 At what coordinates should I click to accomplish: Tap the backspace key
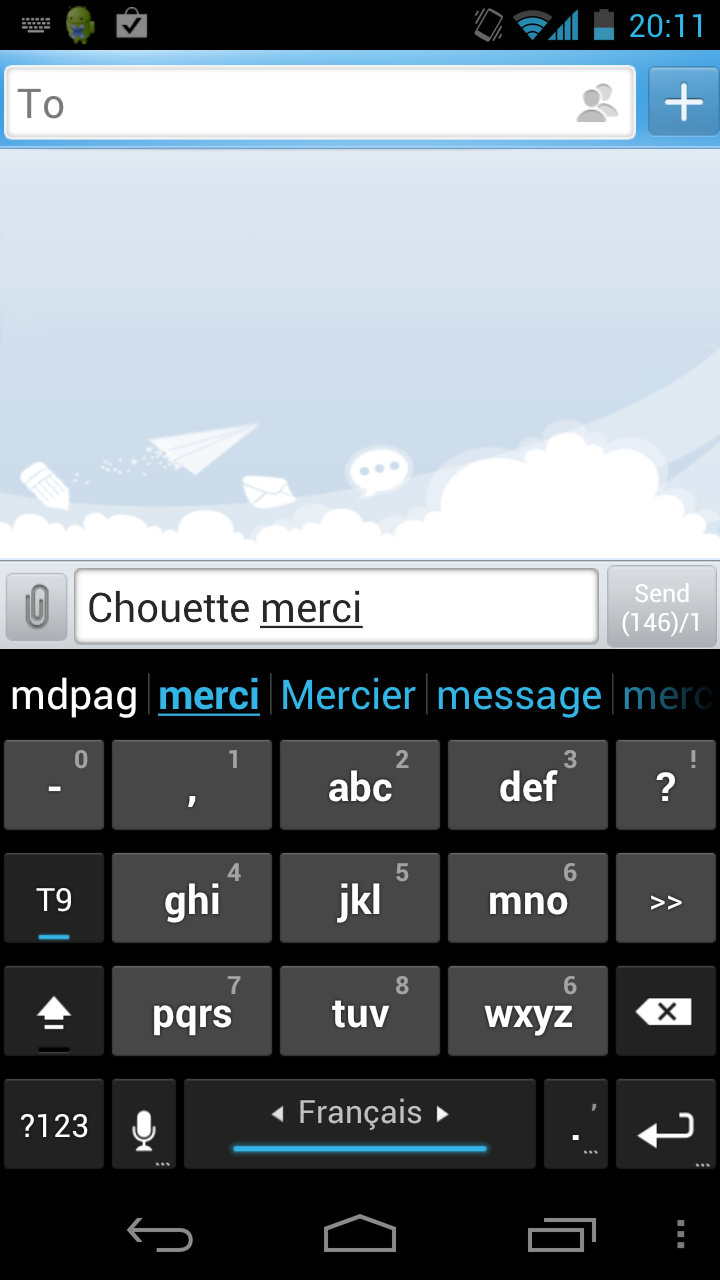pos(665,1012)
